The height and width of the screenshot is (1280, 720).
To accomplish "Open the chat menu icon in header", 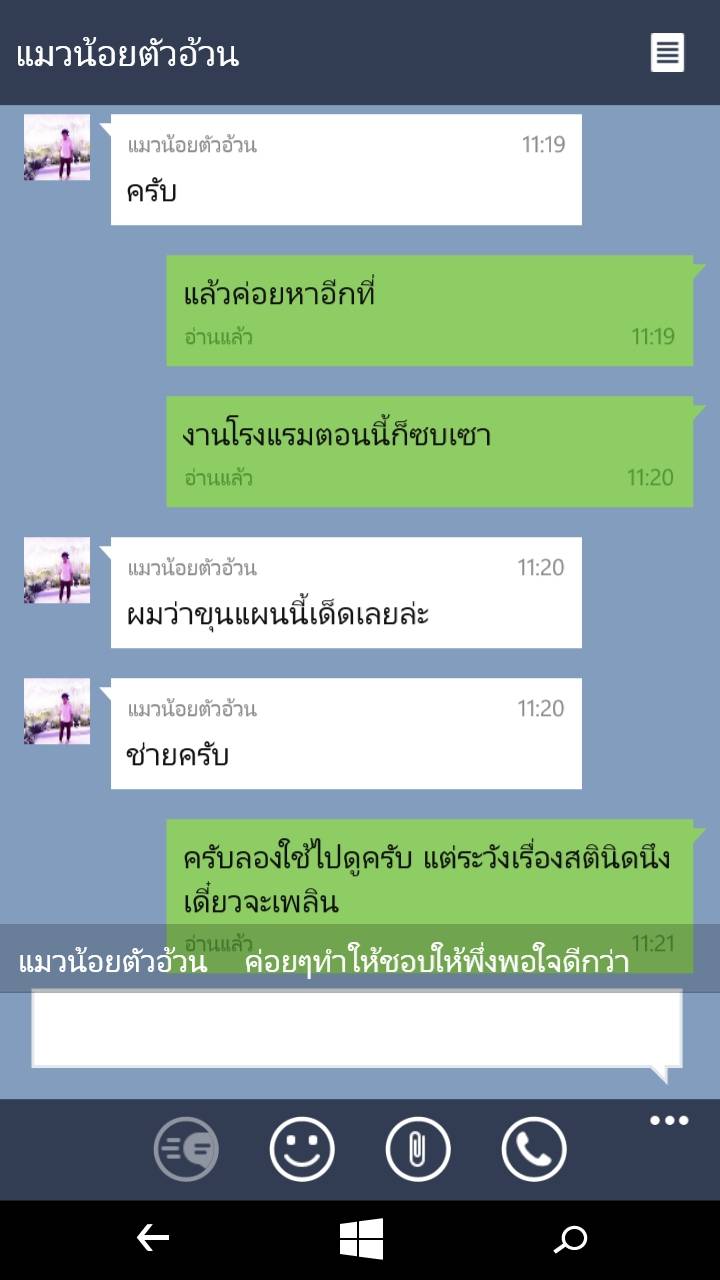I will point(667,52).
